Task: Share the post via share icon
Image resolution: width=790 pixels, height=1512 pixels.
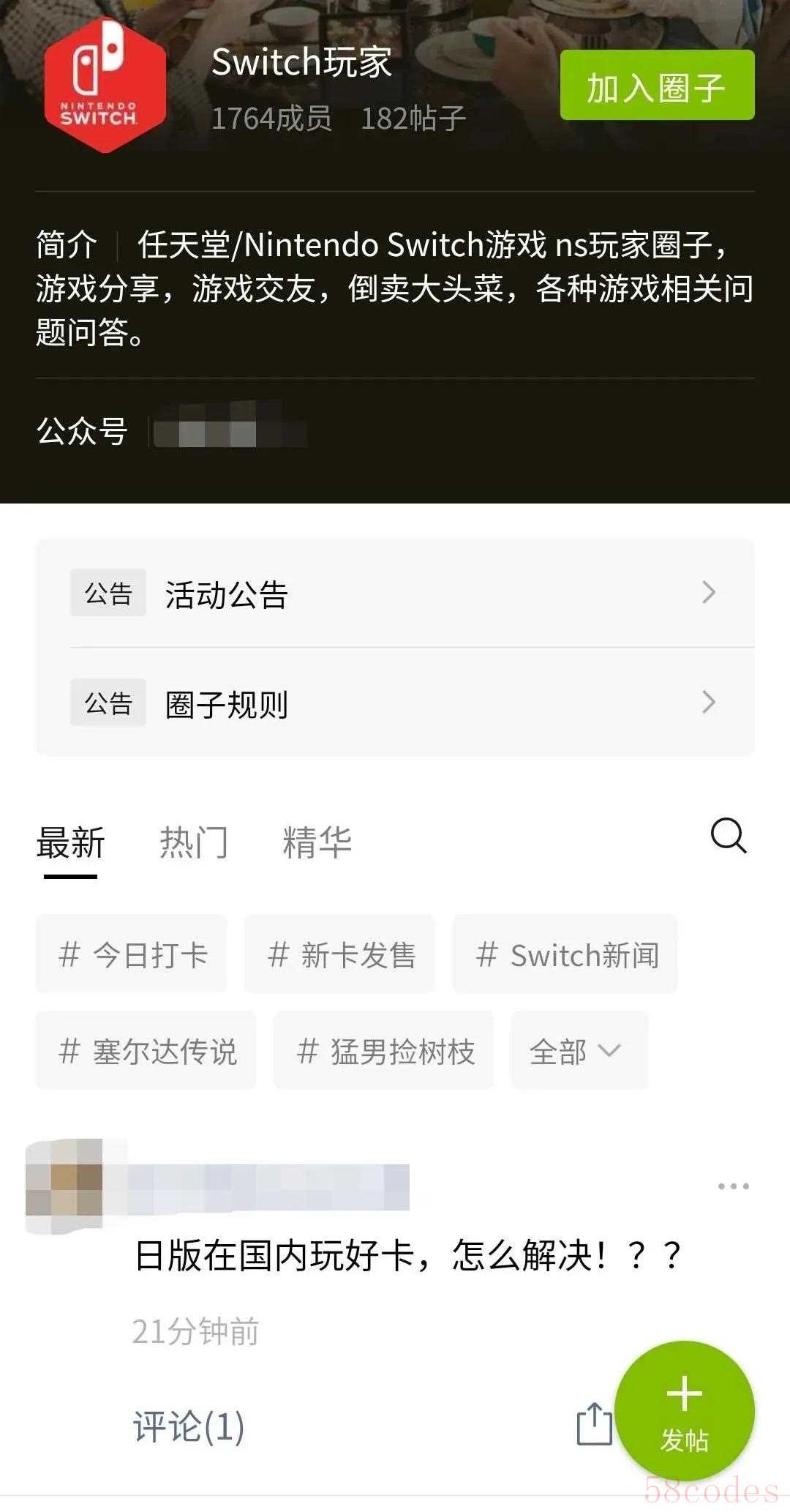Action: 594,1424
